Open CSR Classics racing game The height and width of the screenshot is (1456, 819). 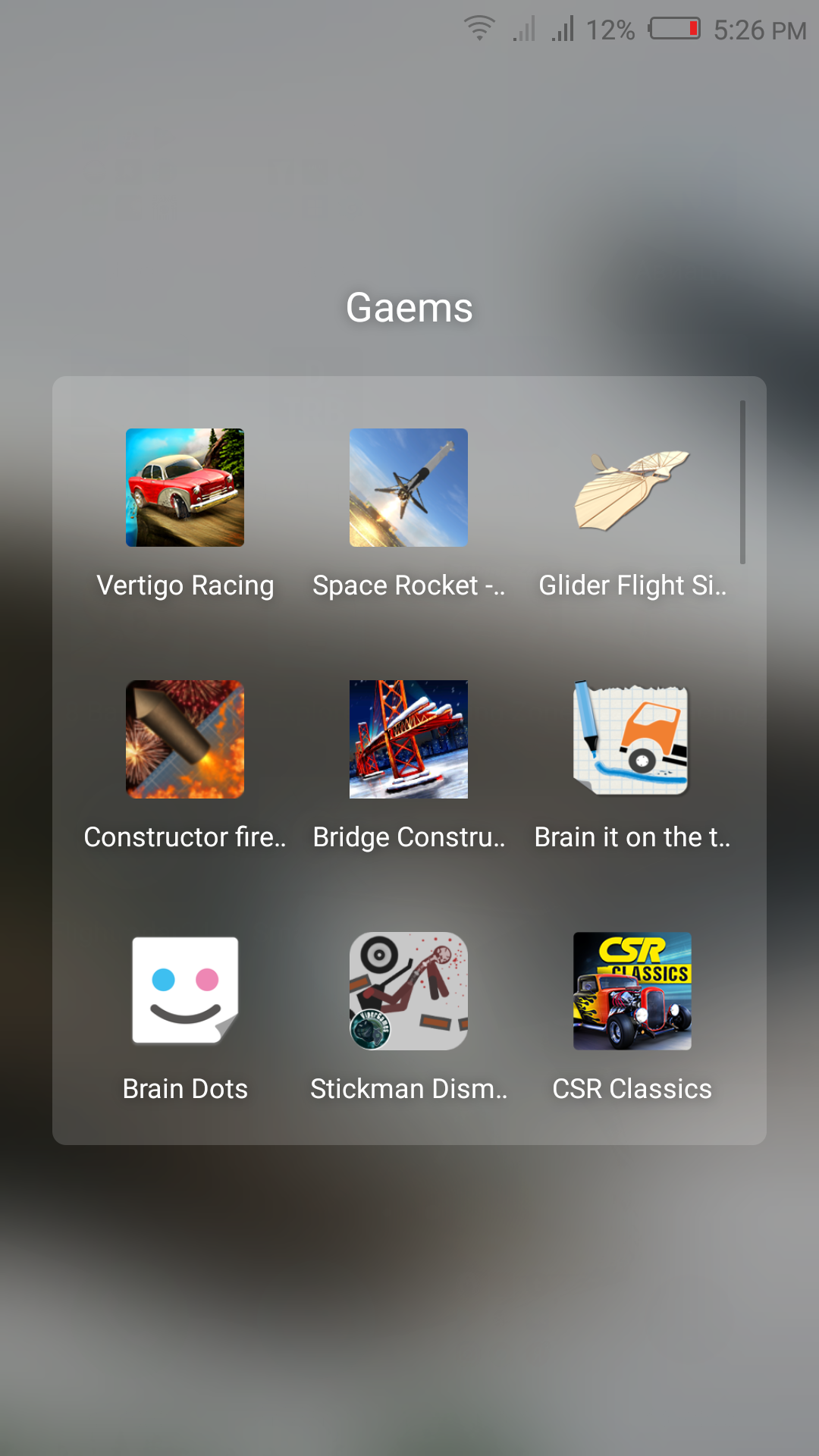tap(632, 991)
